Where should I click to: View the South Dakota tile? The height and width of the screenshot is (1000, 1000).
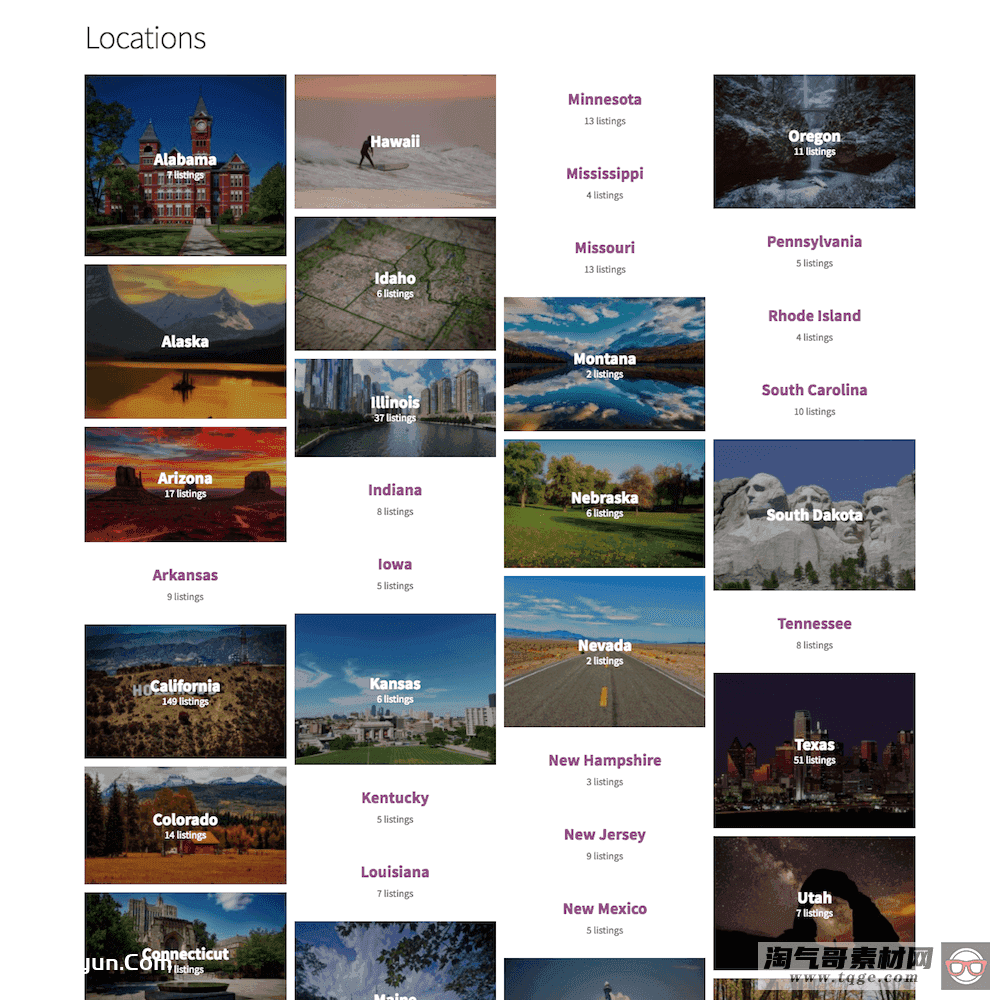click(x=814, y=514)
